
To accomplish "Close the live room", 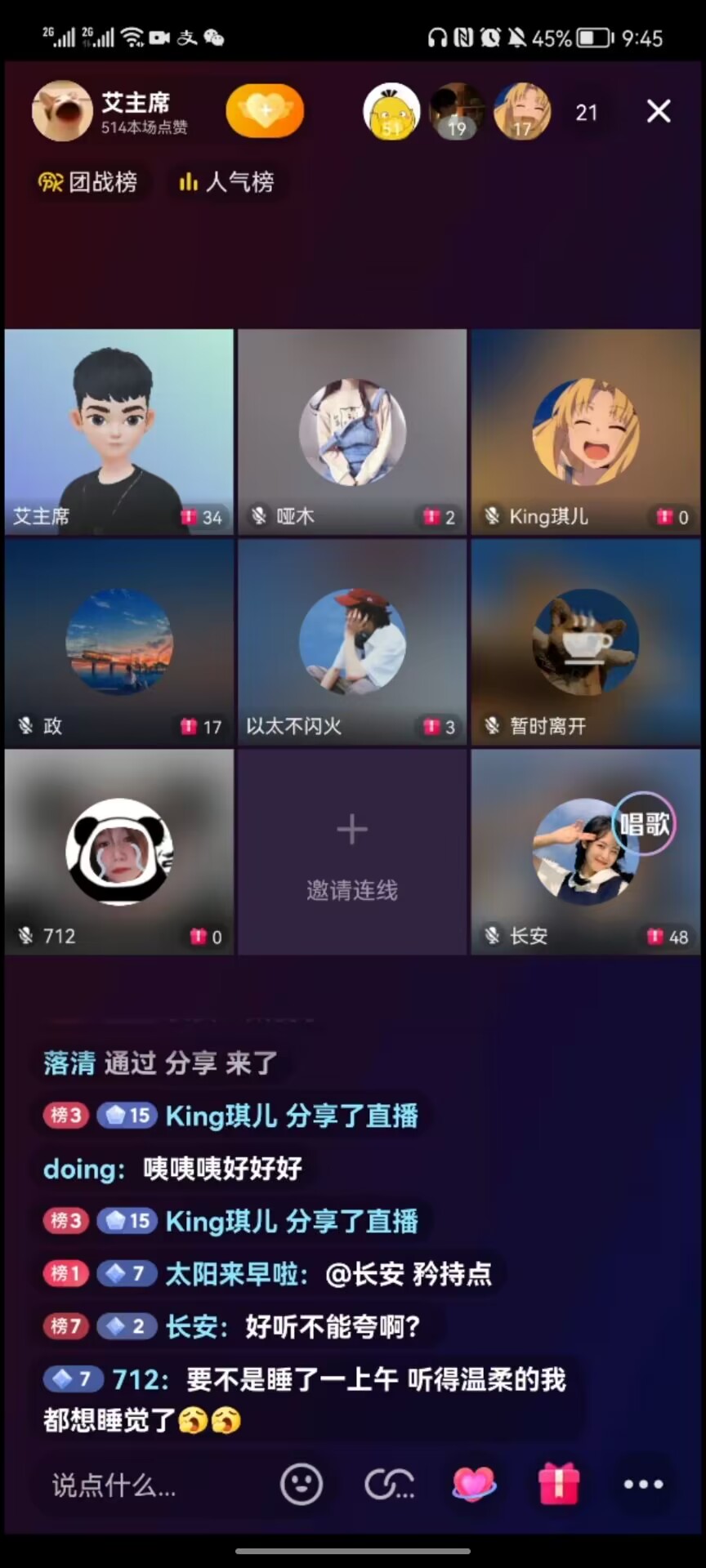I will point(659,111).
